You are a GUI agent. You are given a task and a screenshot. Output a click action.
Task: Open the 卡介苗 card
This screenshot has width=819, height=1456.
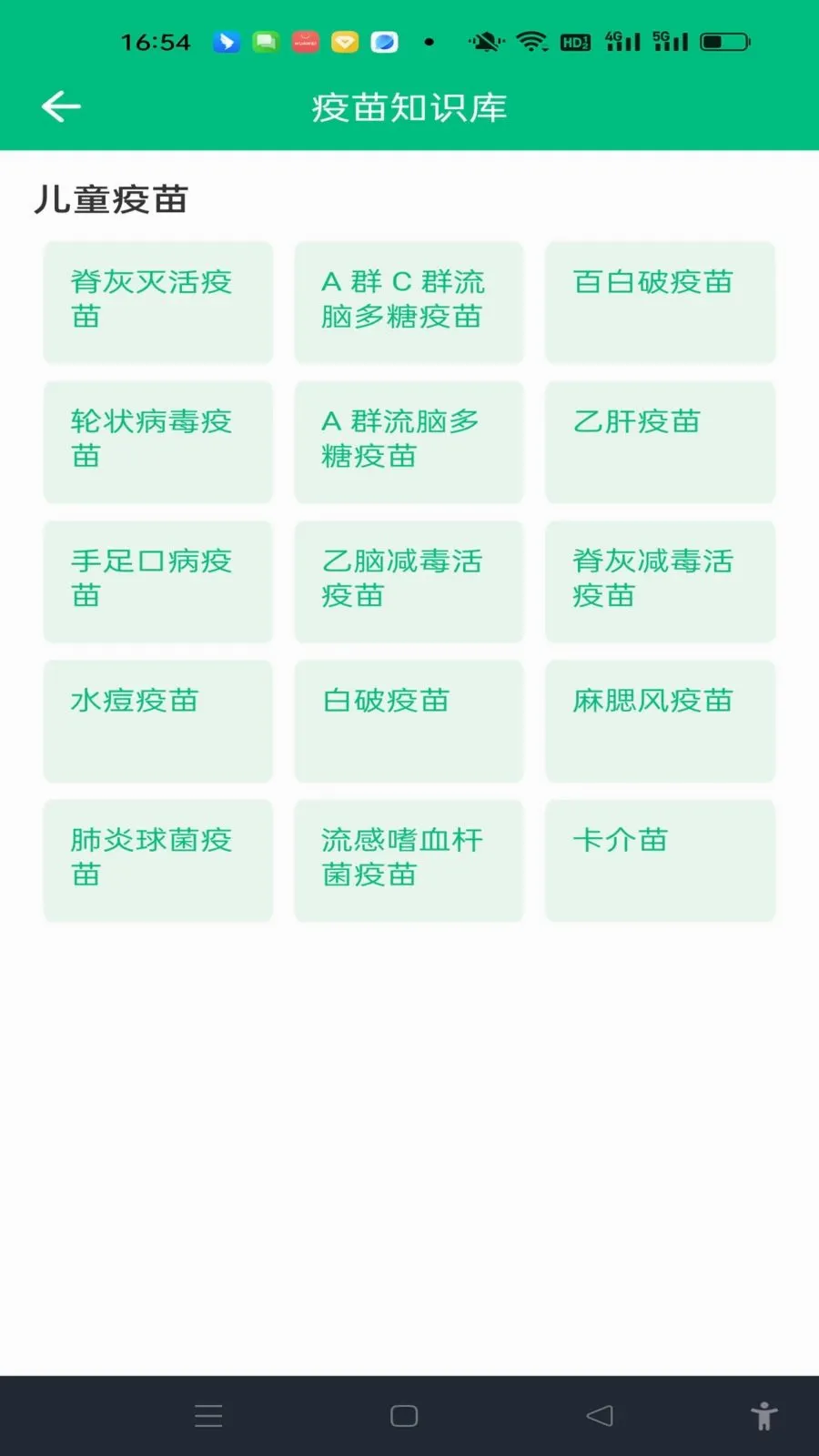[x=660, y=860]
